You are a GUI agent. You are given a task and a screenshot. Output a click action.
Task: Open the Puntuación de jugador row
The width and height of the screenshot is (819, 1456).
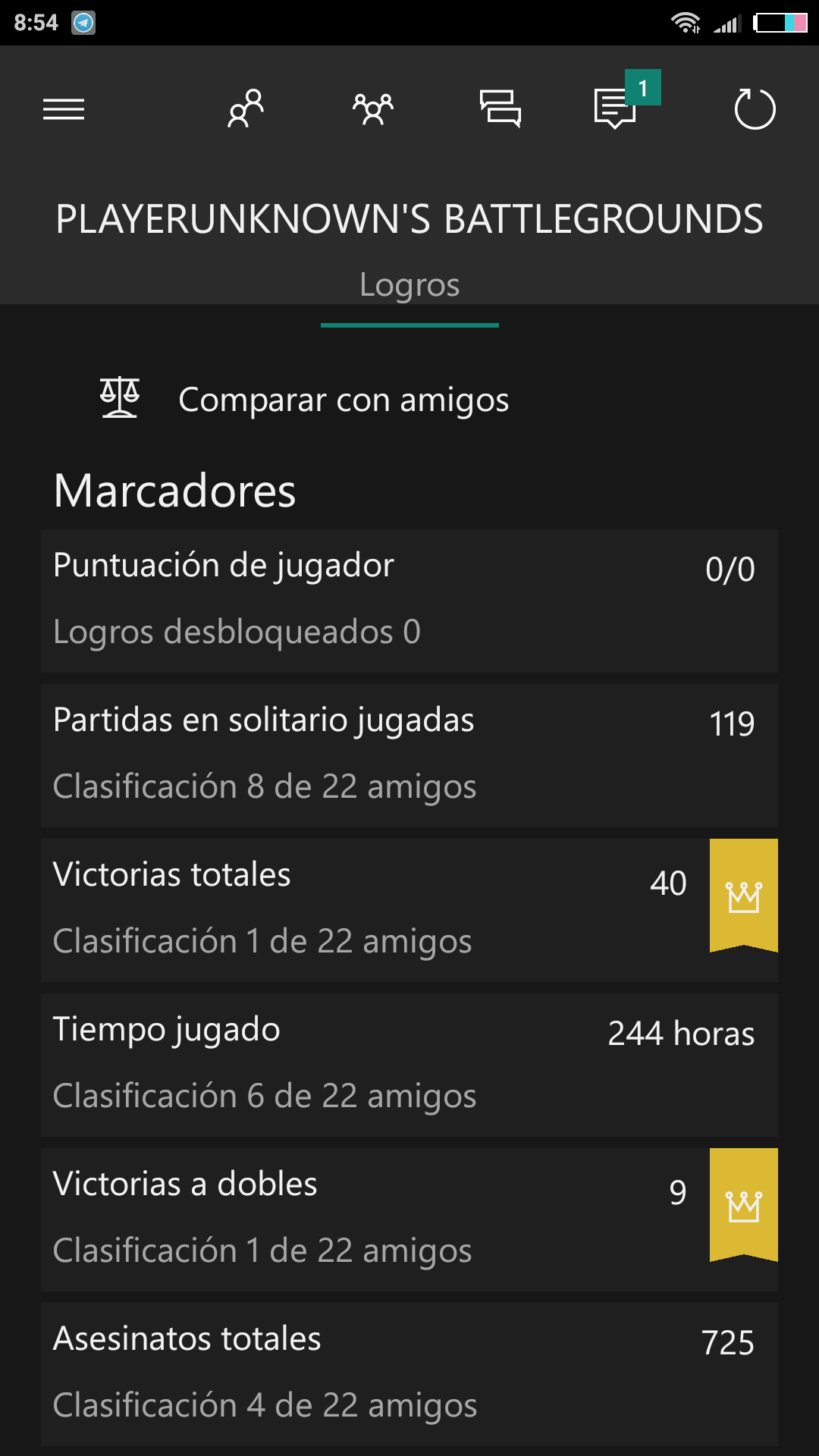[x=409, y=600]
